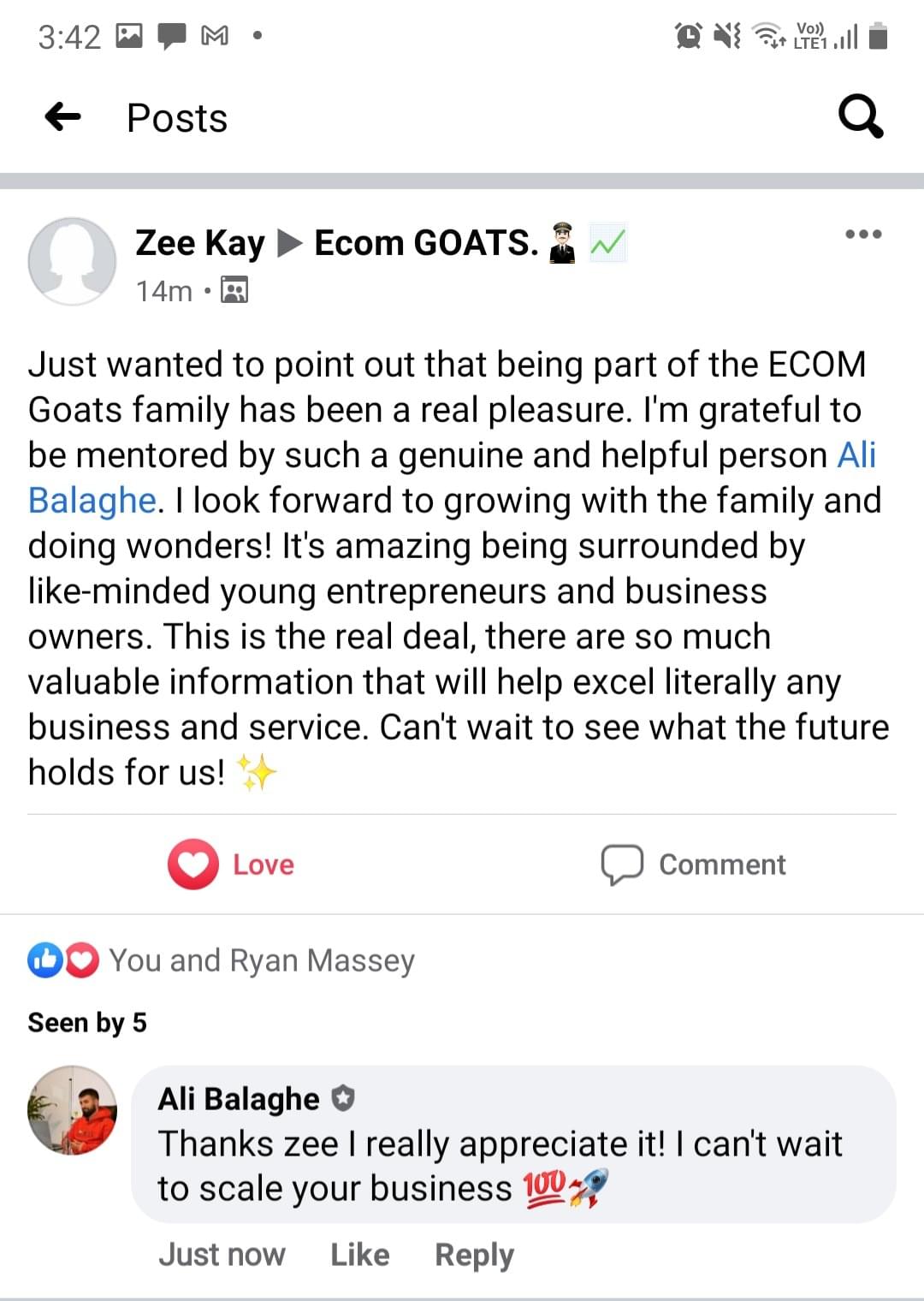
Task: Open the search magnifier
Action: pos(860,116)
